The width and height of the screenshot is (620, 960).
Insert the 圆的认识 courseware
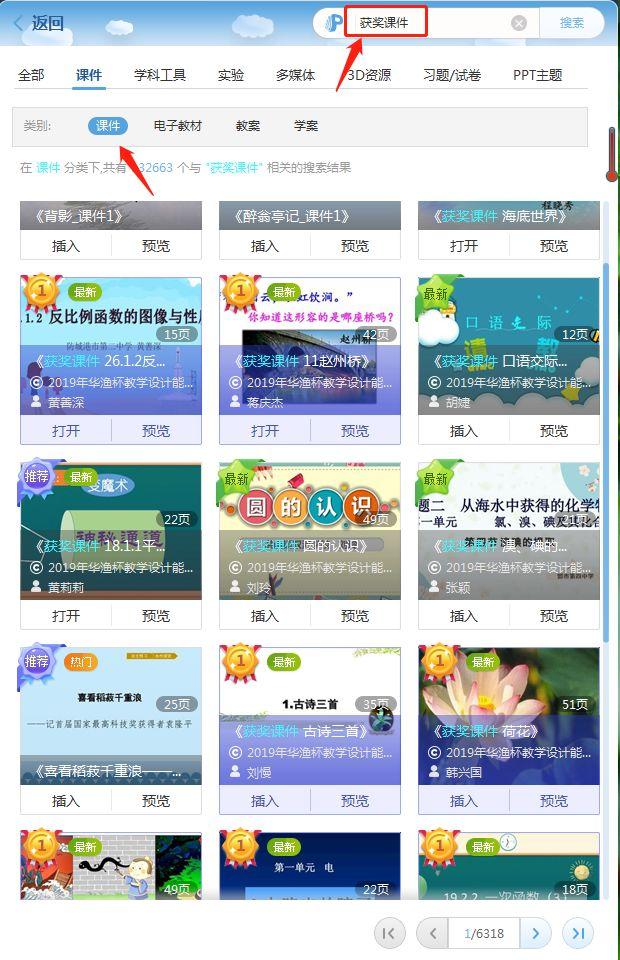coord(265,616)
